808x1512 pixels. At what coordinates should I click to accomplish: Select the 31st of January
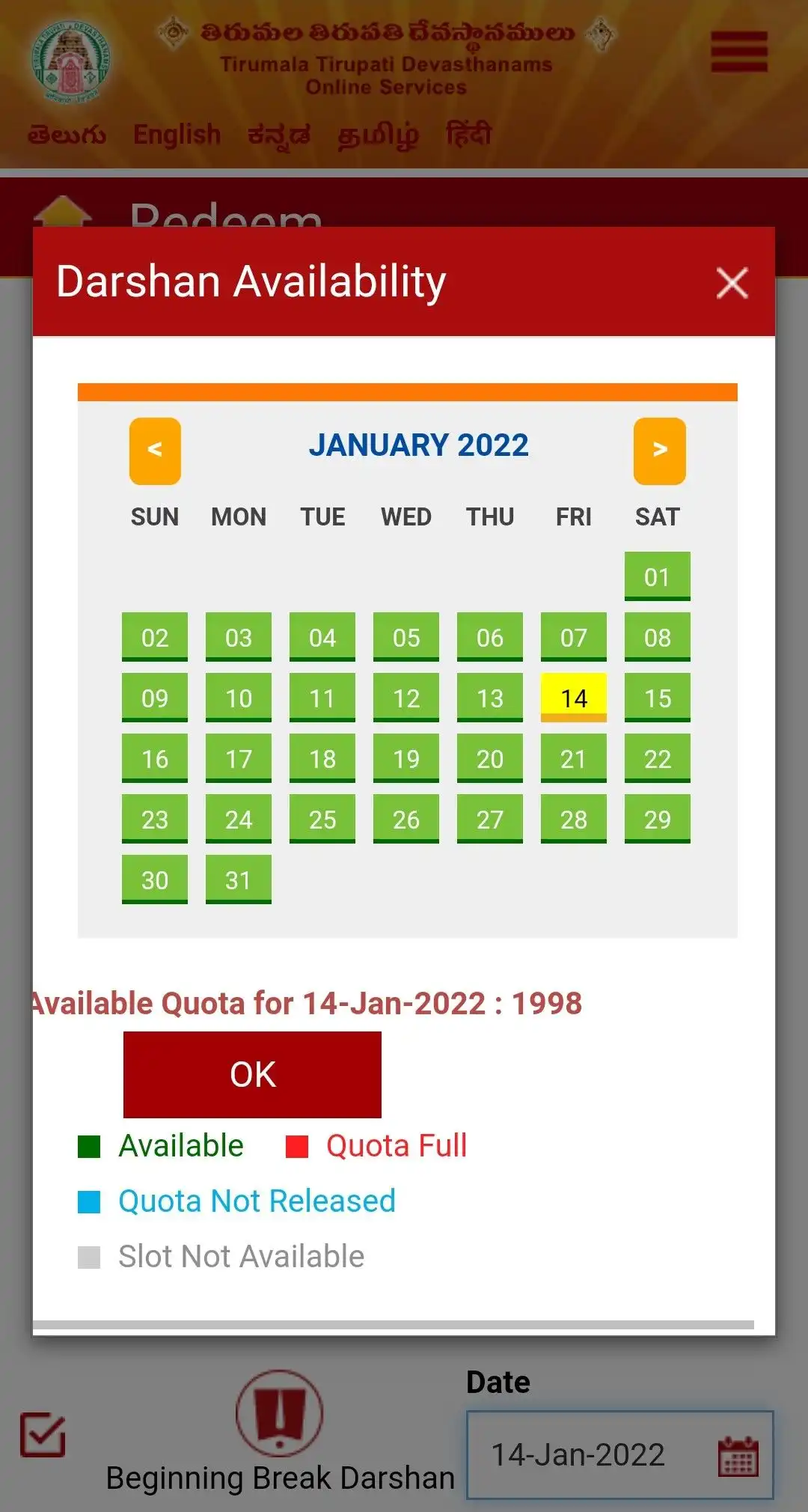tap(238, 880)
